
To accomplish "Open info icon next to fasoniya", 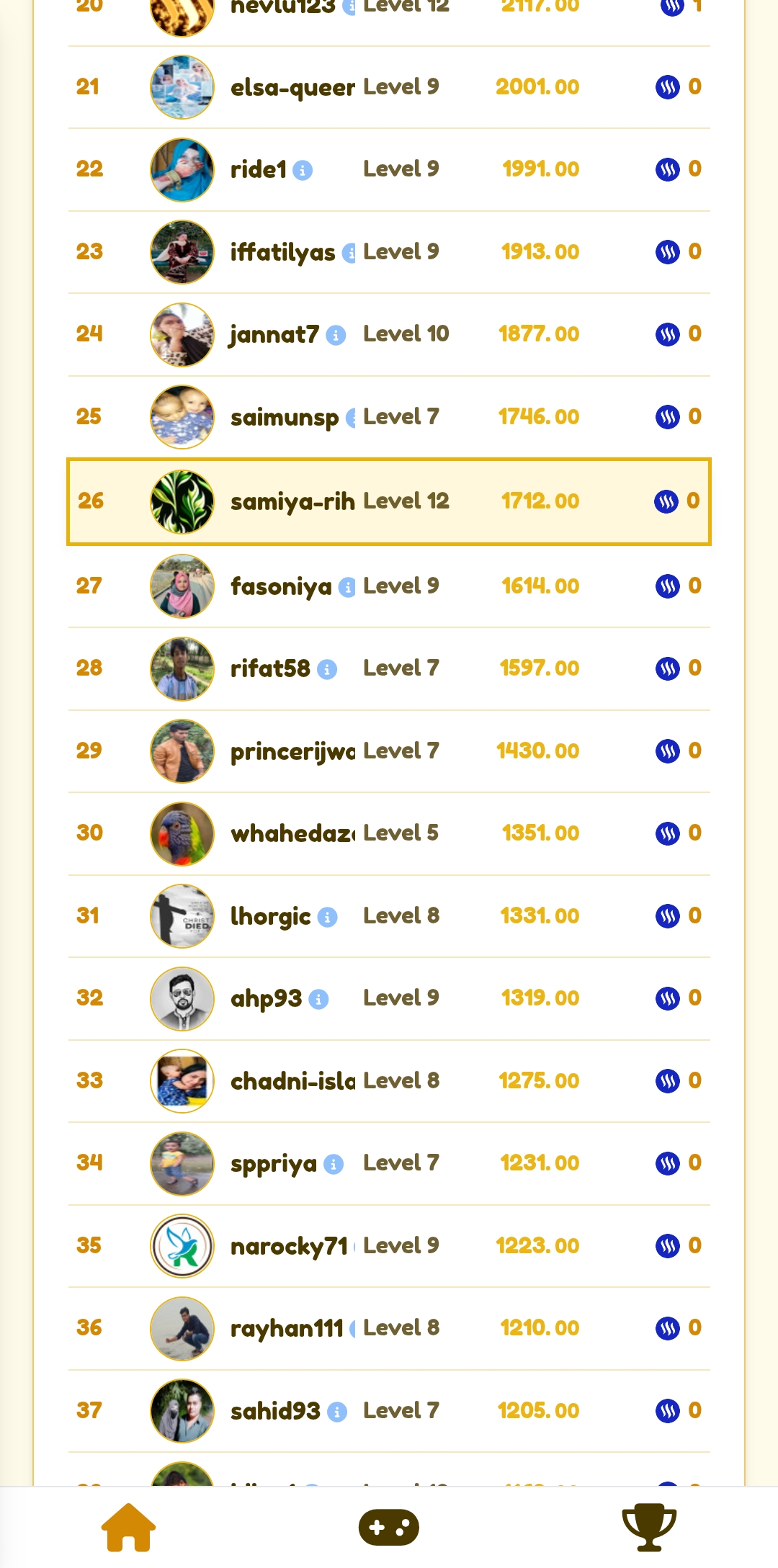I will tap(348, 588).
